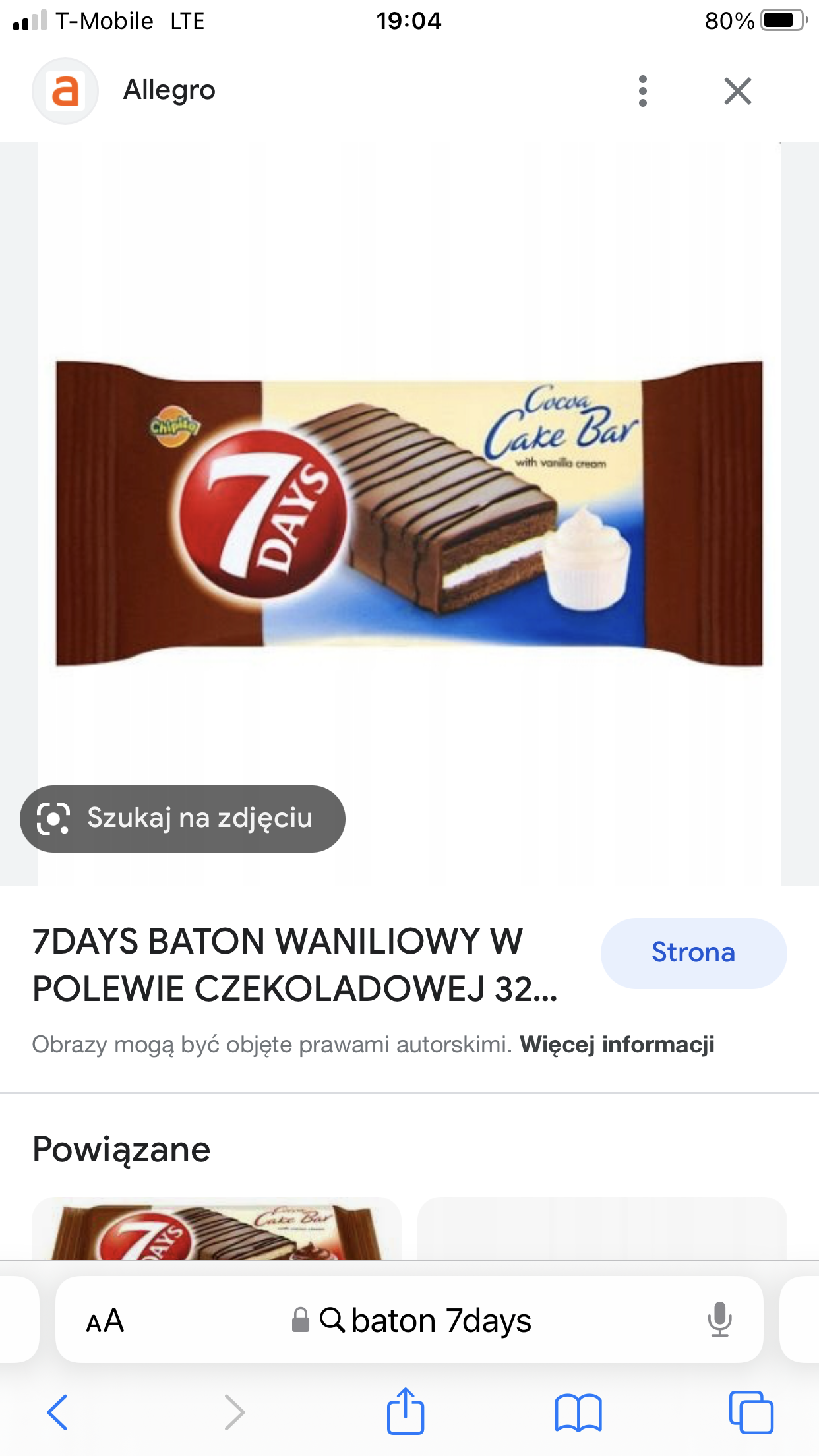Viewport: 819px width, 1456px height.
Task: Open the Więcej informacji link
Action: tap(617, 1045)
